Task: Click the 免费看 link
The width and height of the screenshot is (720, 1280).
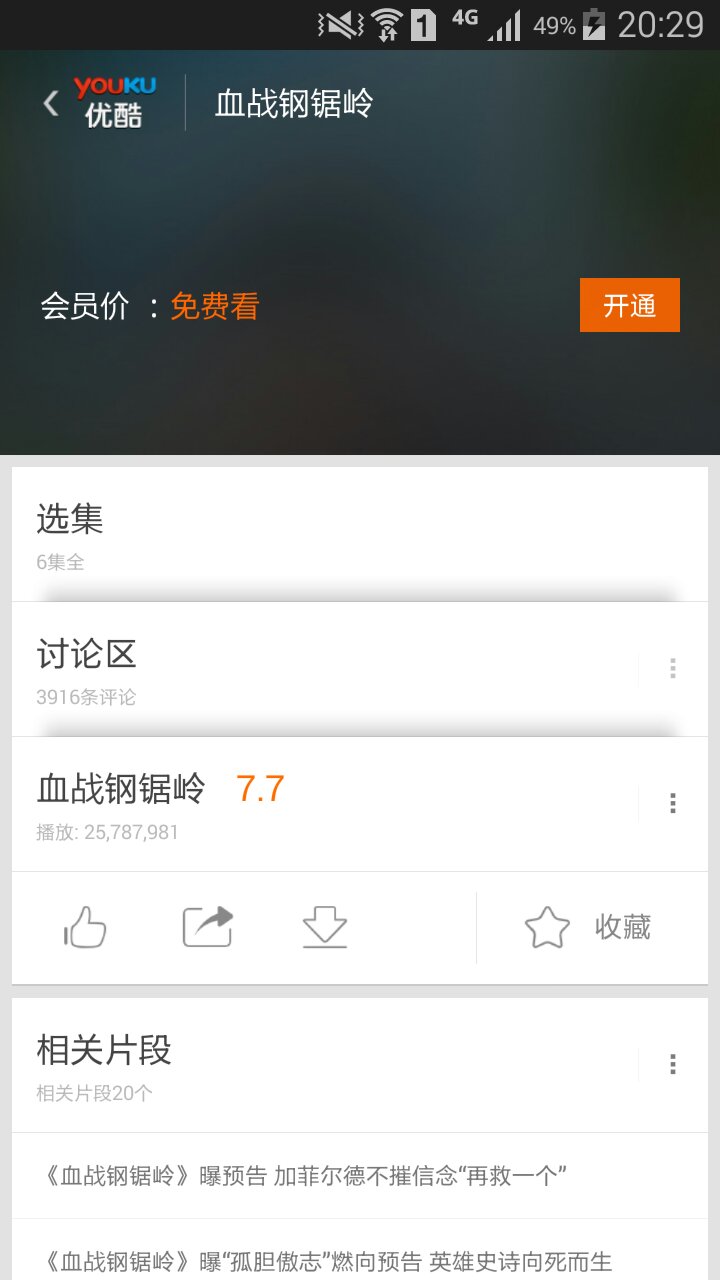Action: 213,305
